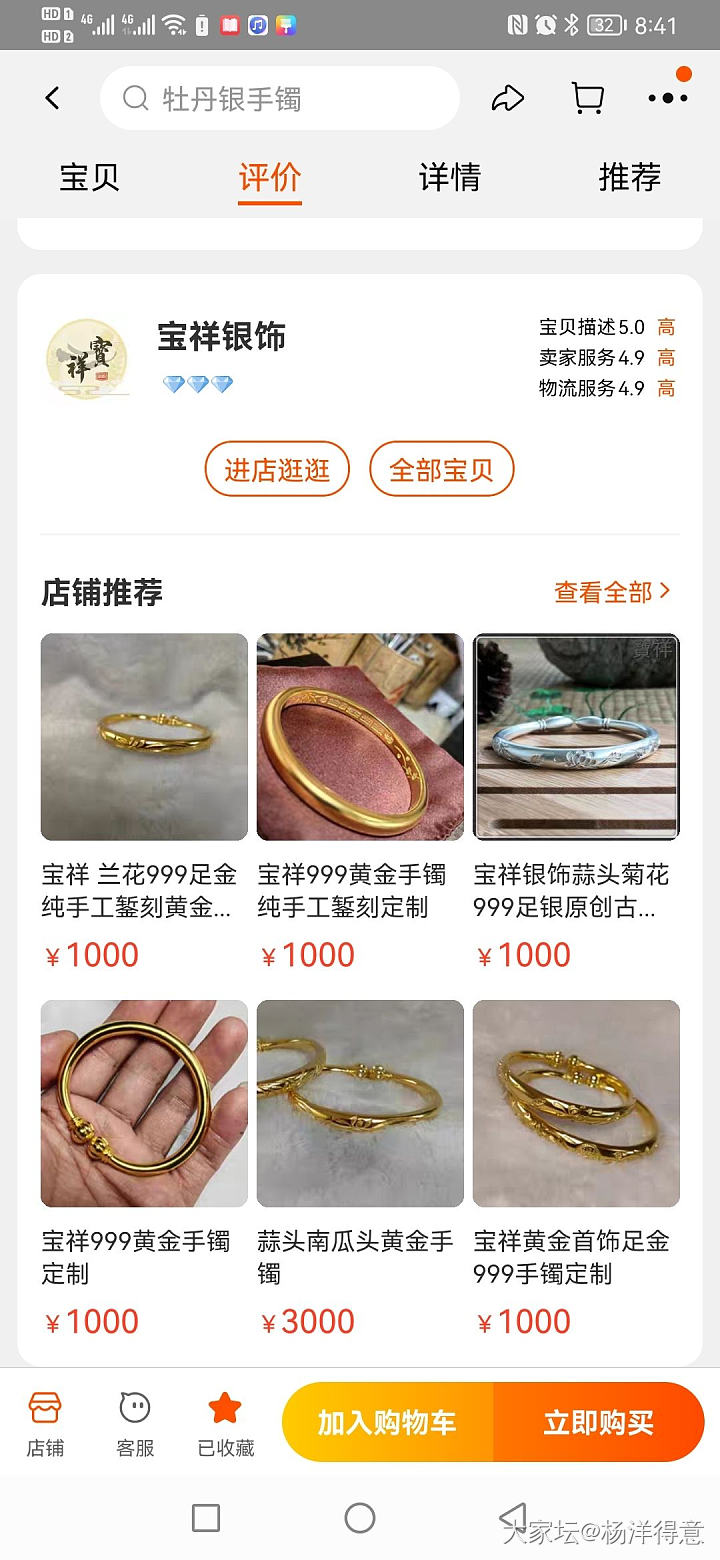This screenshot has height=1560, width=720.
Task: Switch to the 宝贝 tab
Action: [x=90, y=177]
